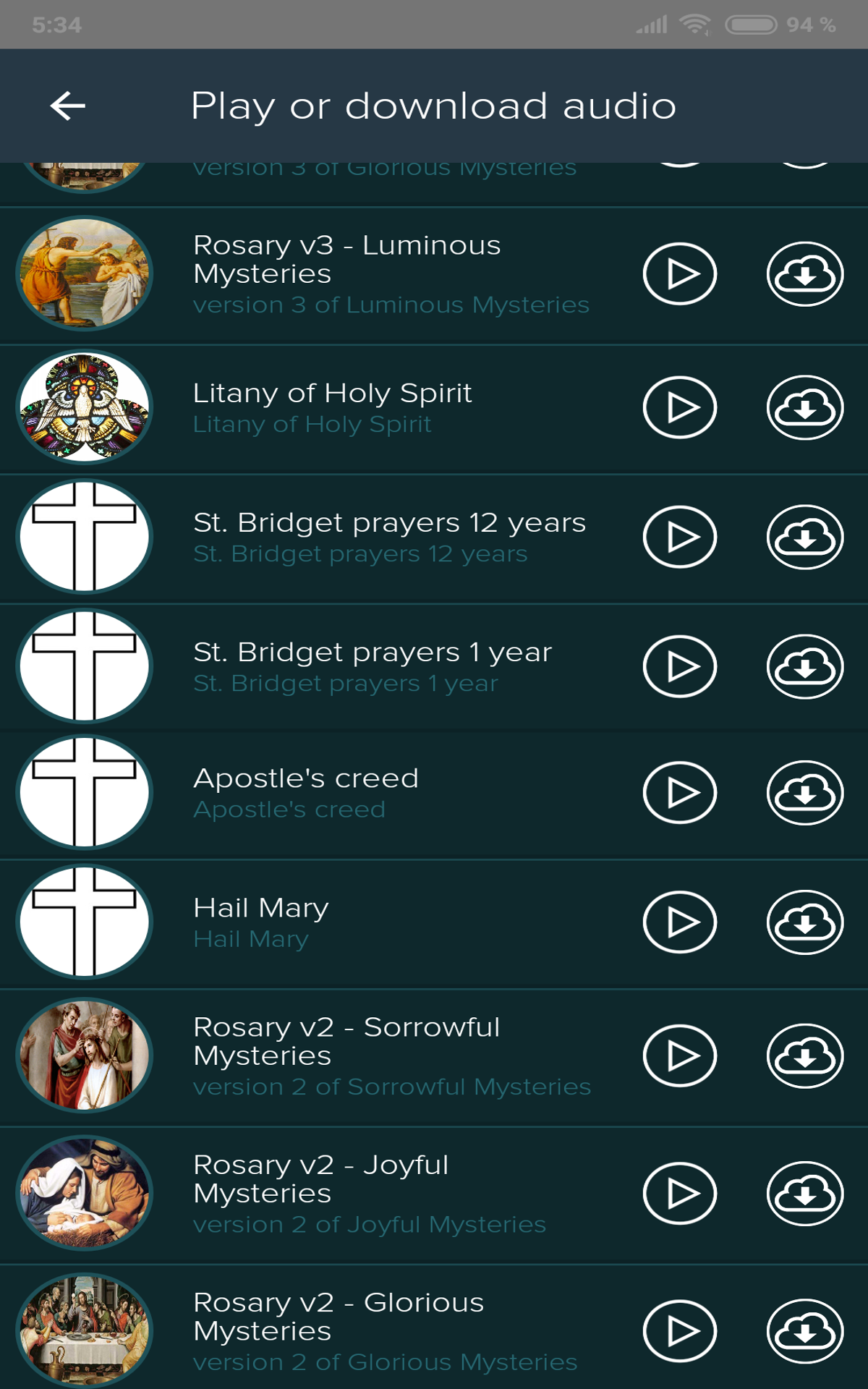Download St. Bridget prayers 1 year

tap(805, 666)
